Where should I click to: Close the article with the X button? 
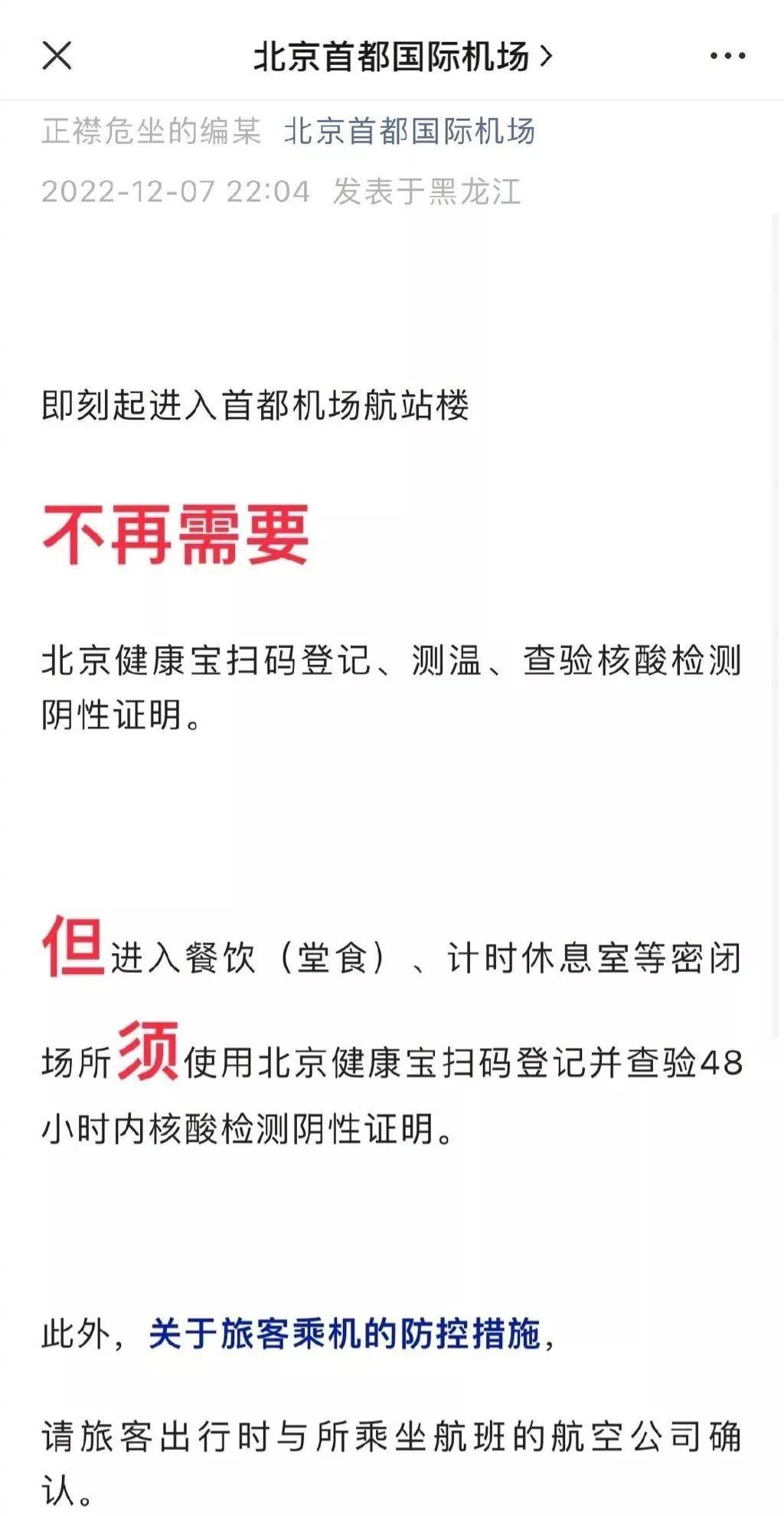click(x=57, y=56)
